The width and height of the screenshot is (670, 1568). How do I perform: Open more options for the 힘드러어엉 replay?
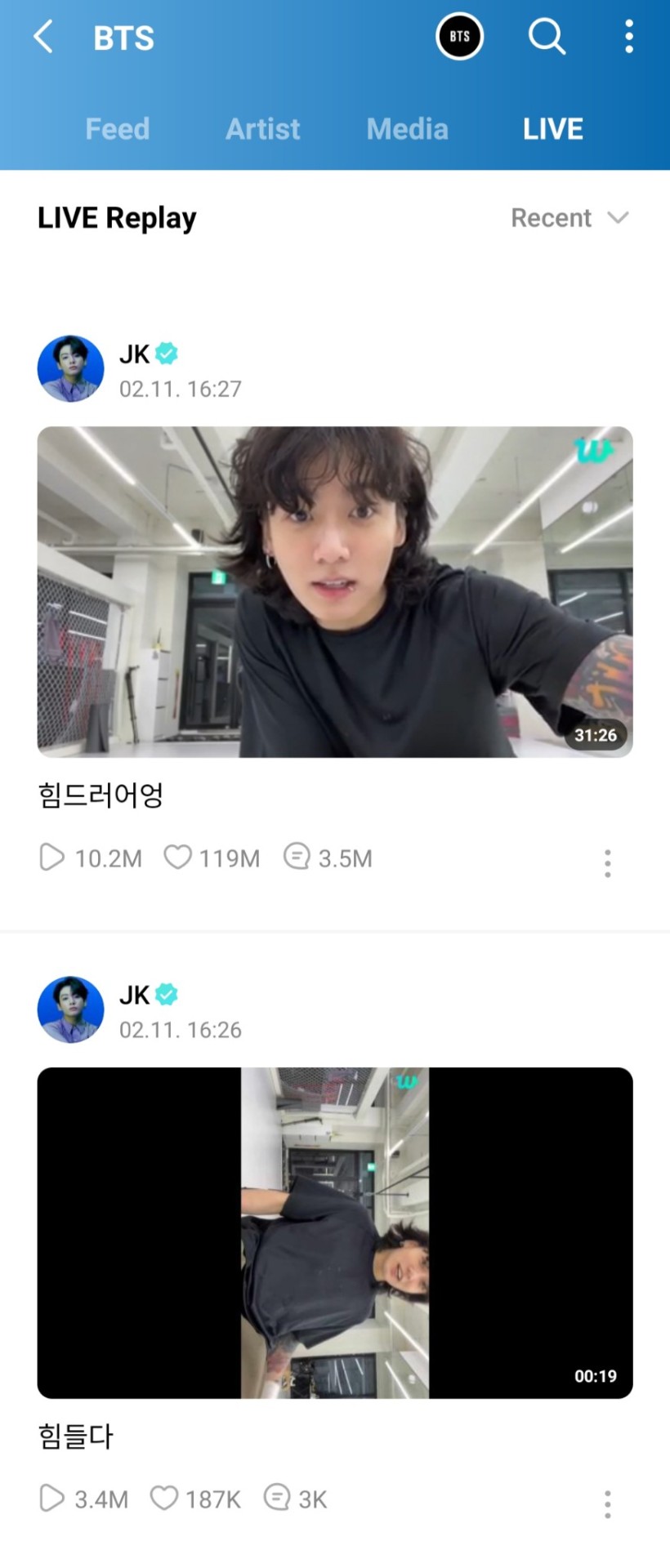[x=607, y=862]
